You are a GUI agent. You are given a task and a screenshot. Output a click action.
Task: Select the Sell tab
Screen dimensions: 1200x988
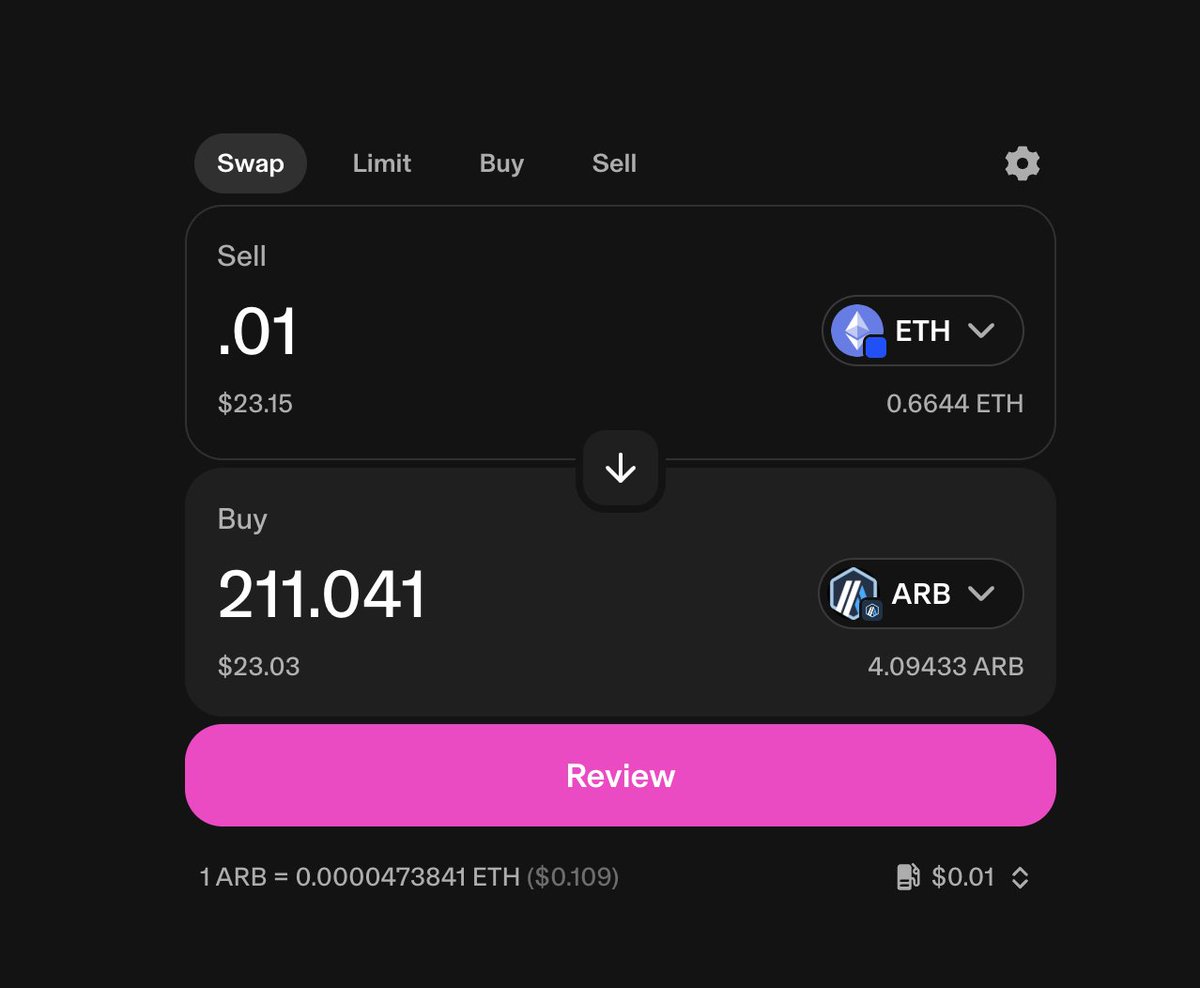[x=614, y=163]
